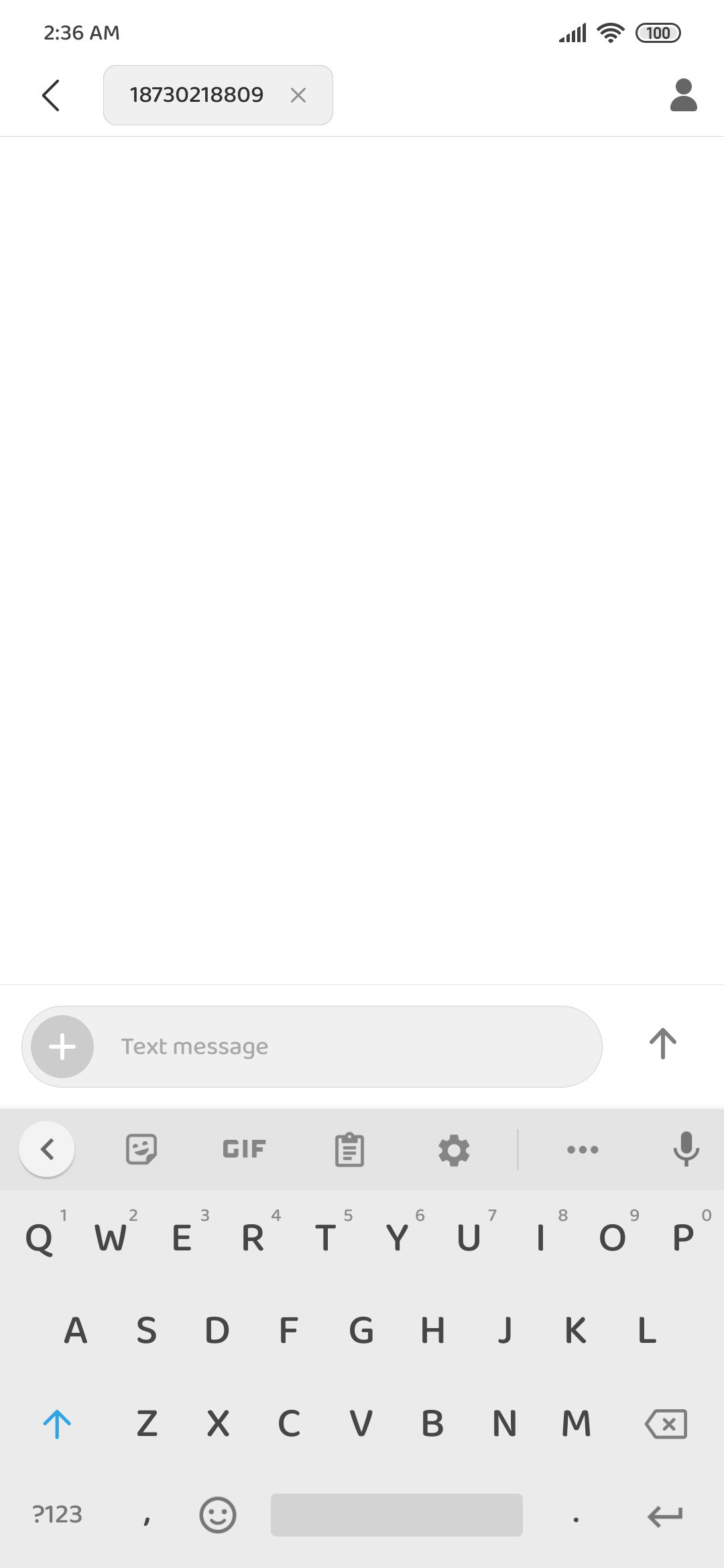Screen dimensions: 724x1568
Task: Open the keyboard clipboard
Action: [x=349, y=1150]
